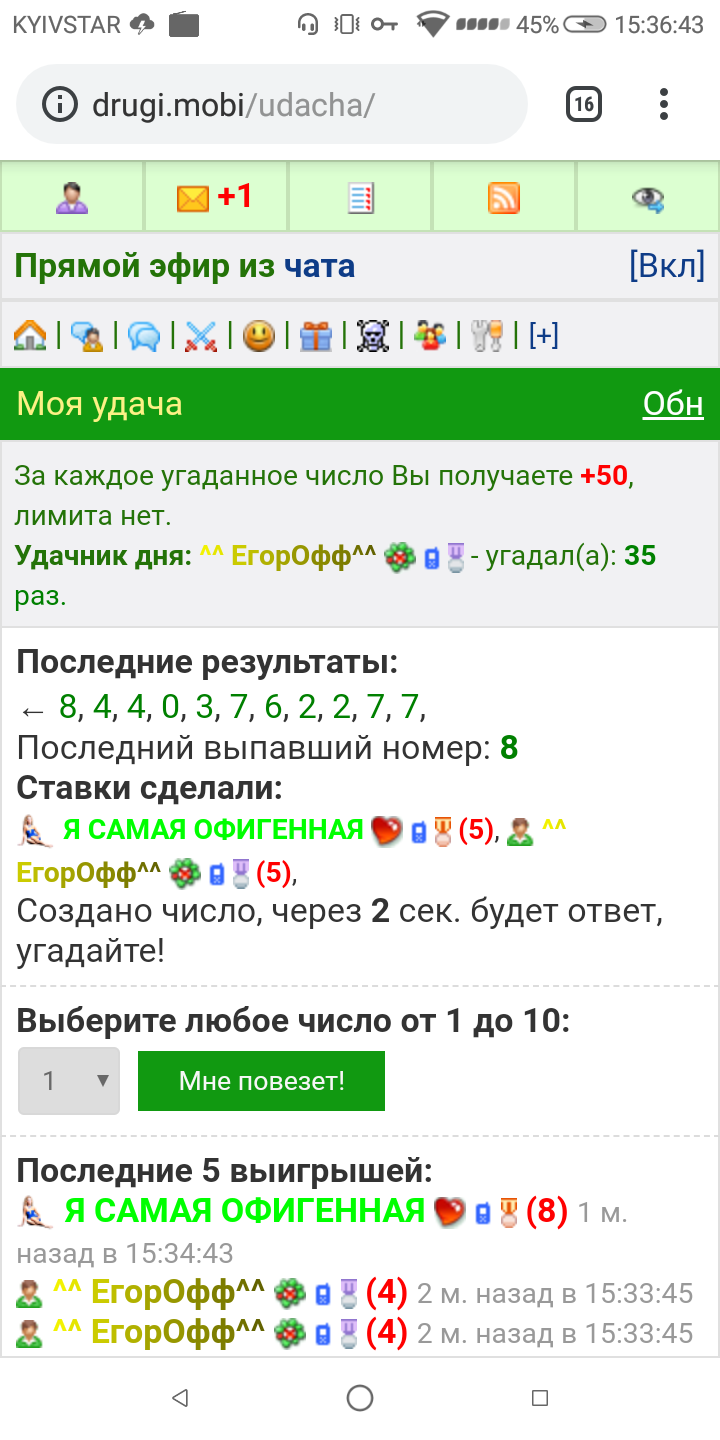Open the RSS feed icon
720x1440 pixels.
pos(504,197)
